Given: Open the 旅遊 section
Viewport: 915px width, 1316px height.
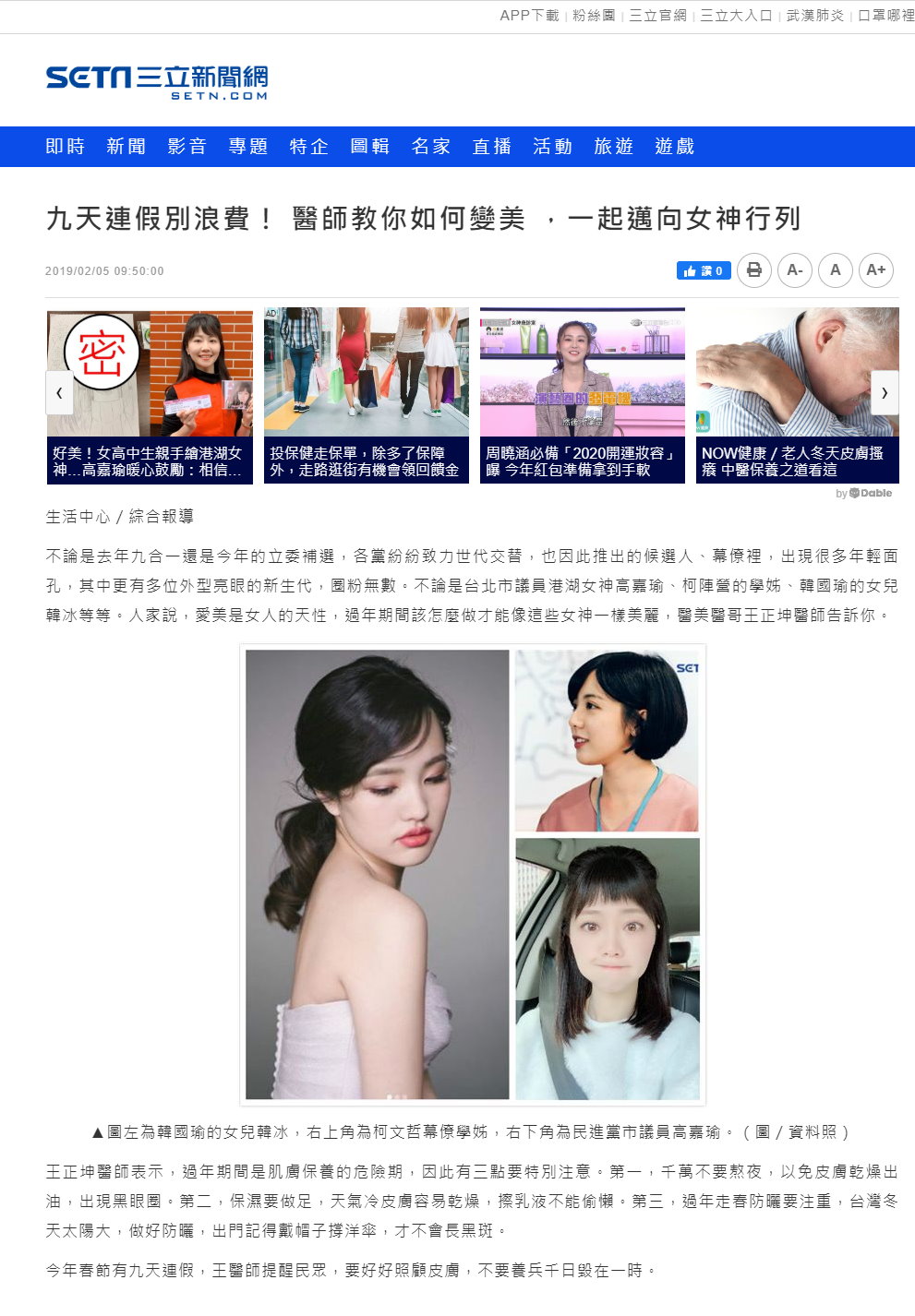Looking at the screenshot, I should (614, 147).
